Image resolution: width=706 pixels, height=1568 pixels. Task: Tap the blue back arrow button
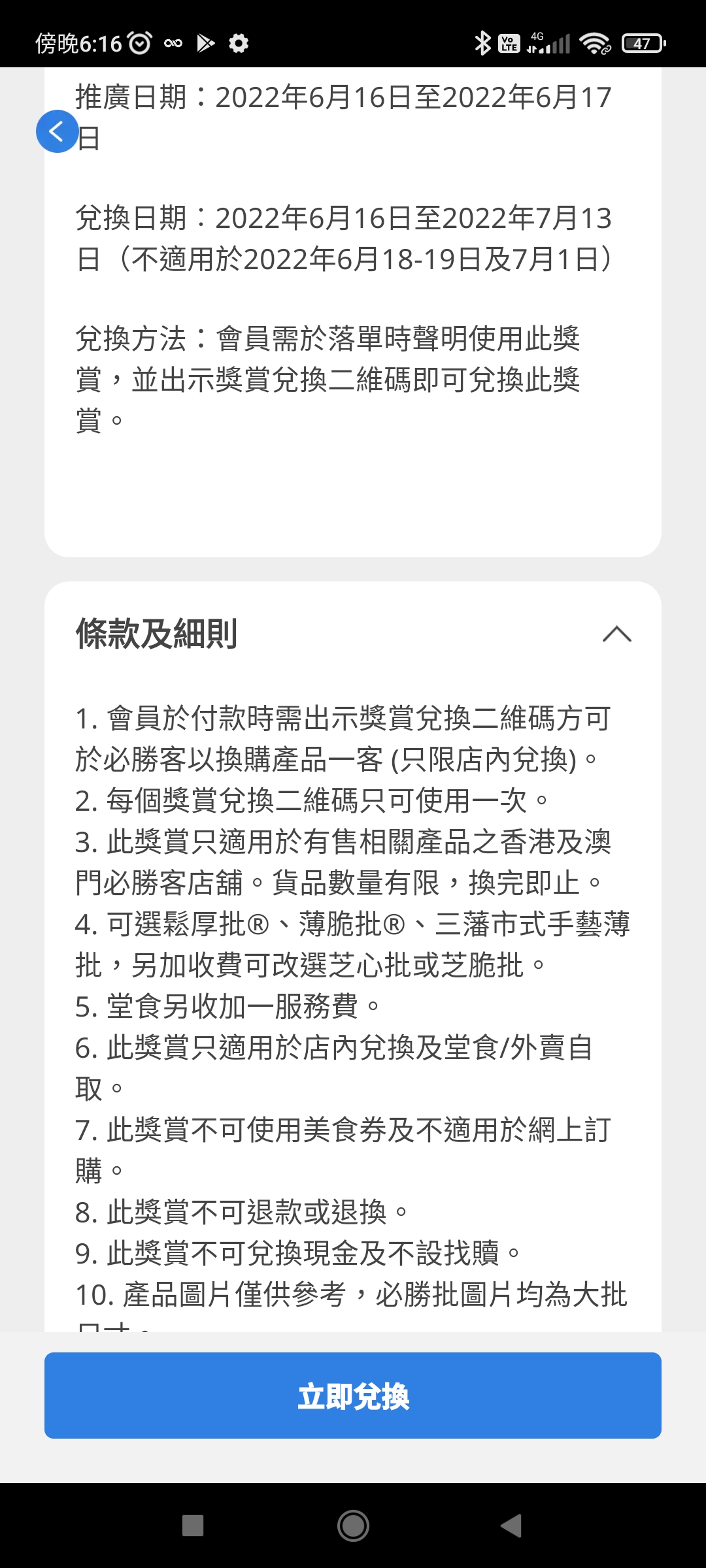click(58, 131)
